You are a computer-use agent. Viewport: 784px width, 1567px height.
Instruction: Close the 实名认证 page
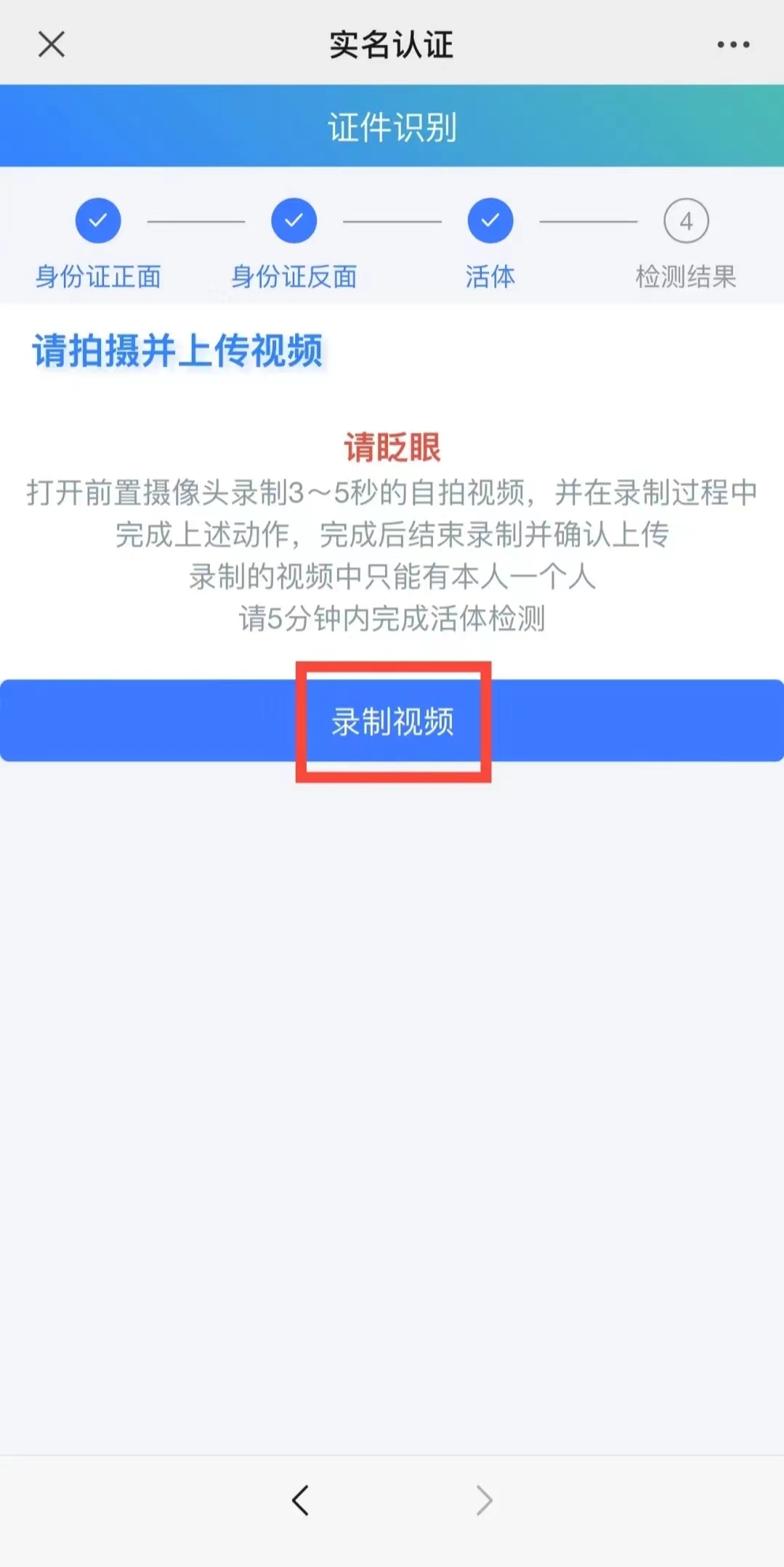52,44
